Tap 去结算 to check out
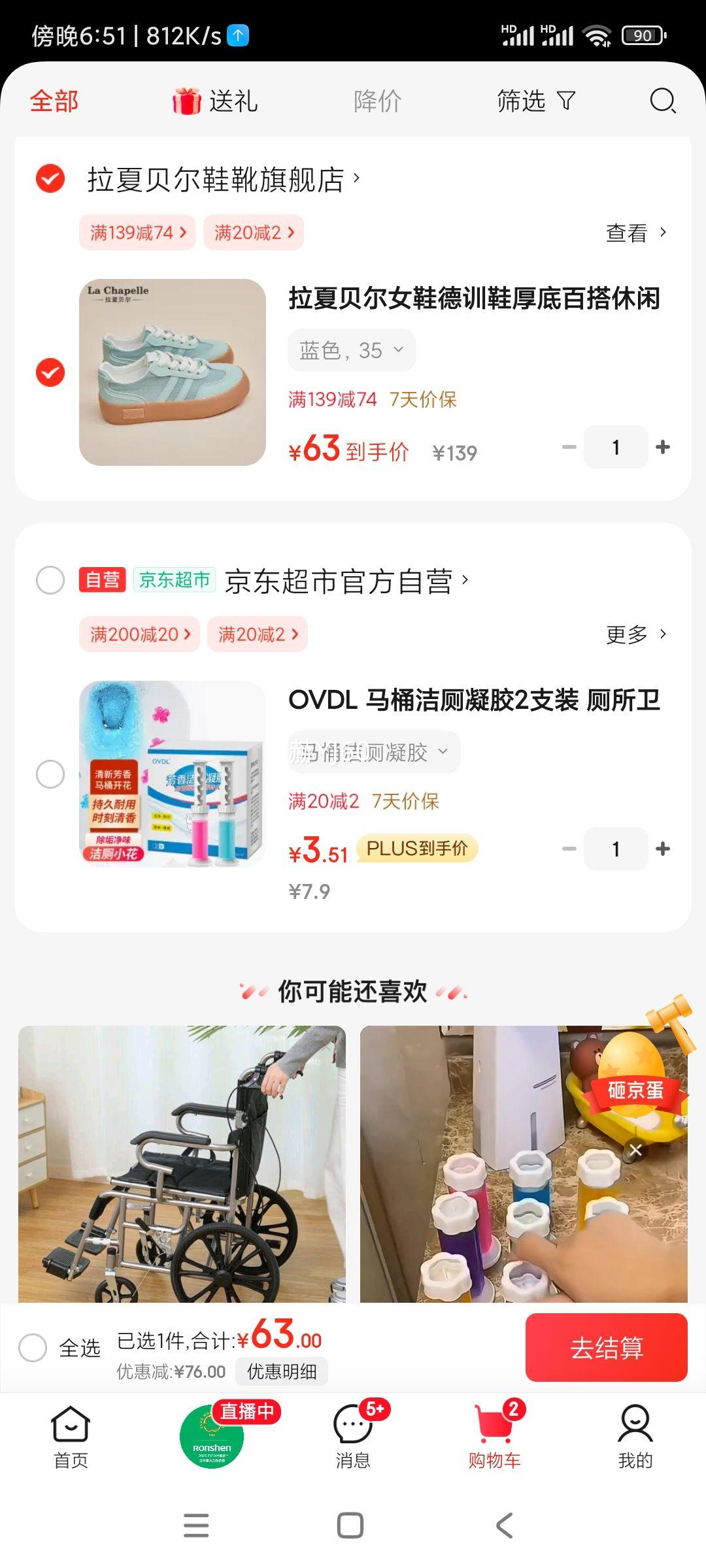The image size is (706, 1568). (x=606, y=1348)
